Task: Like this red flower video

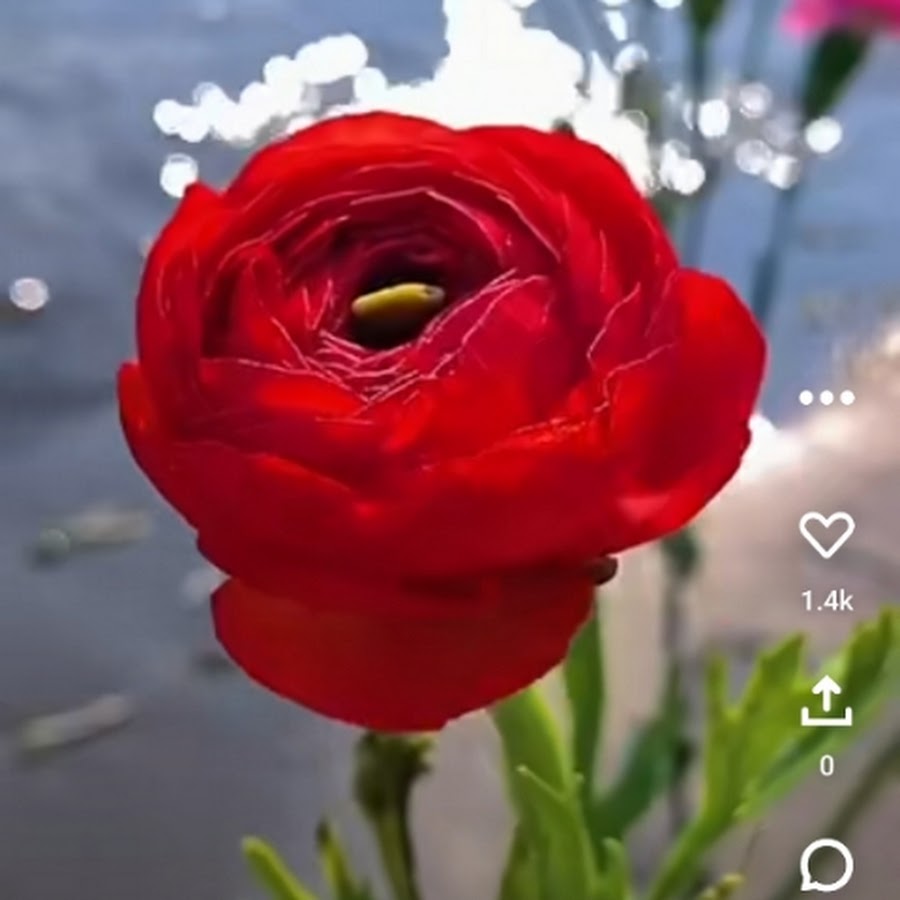Action: coord(826,535)
